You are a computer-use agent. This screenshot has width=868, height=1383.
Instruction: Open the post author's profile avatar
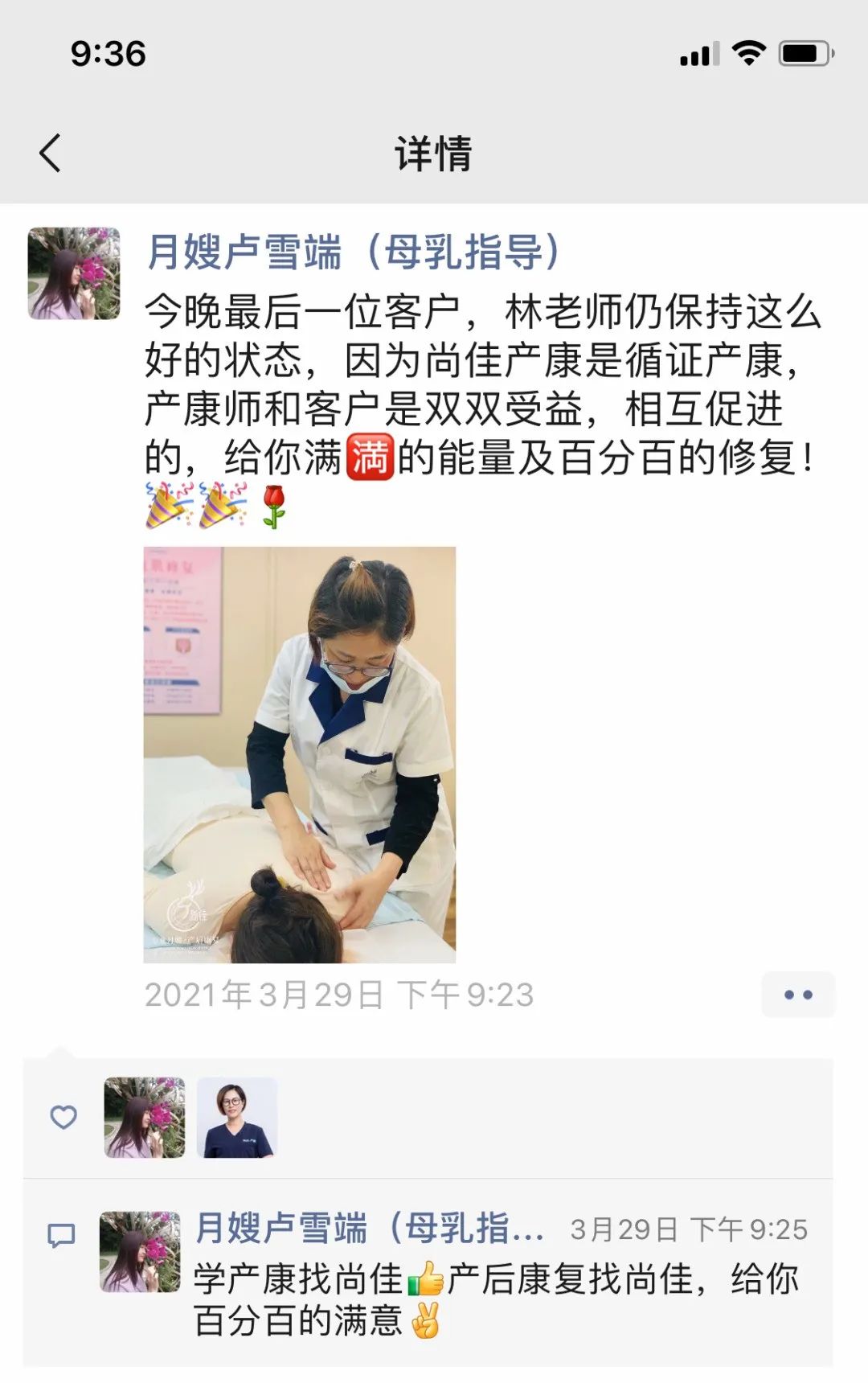pyautogui.click(x=74, y=273)
